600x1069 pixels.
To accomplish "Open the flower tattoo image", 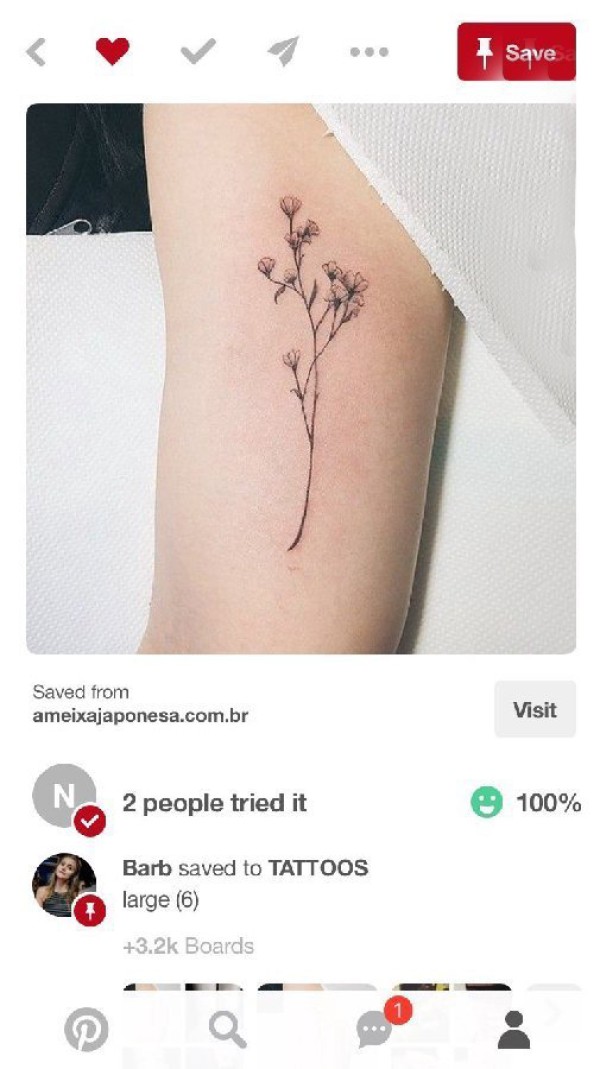I will click(300, 378).
